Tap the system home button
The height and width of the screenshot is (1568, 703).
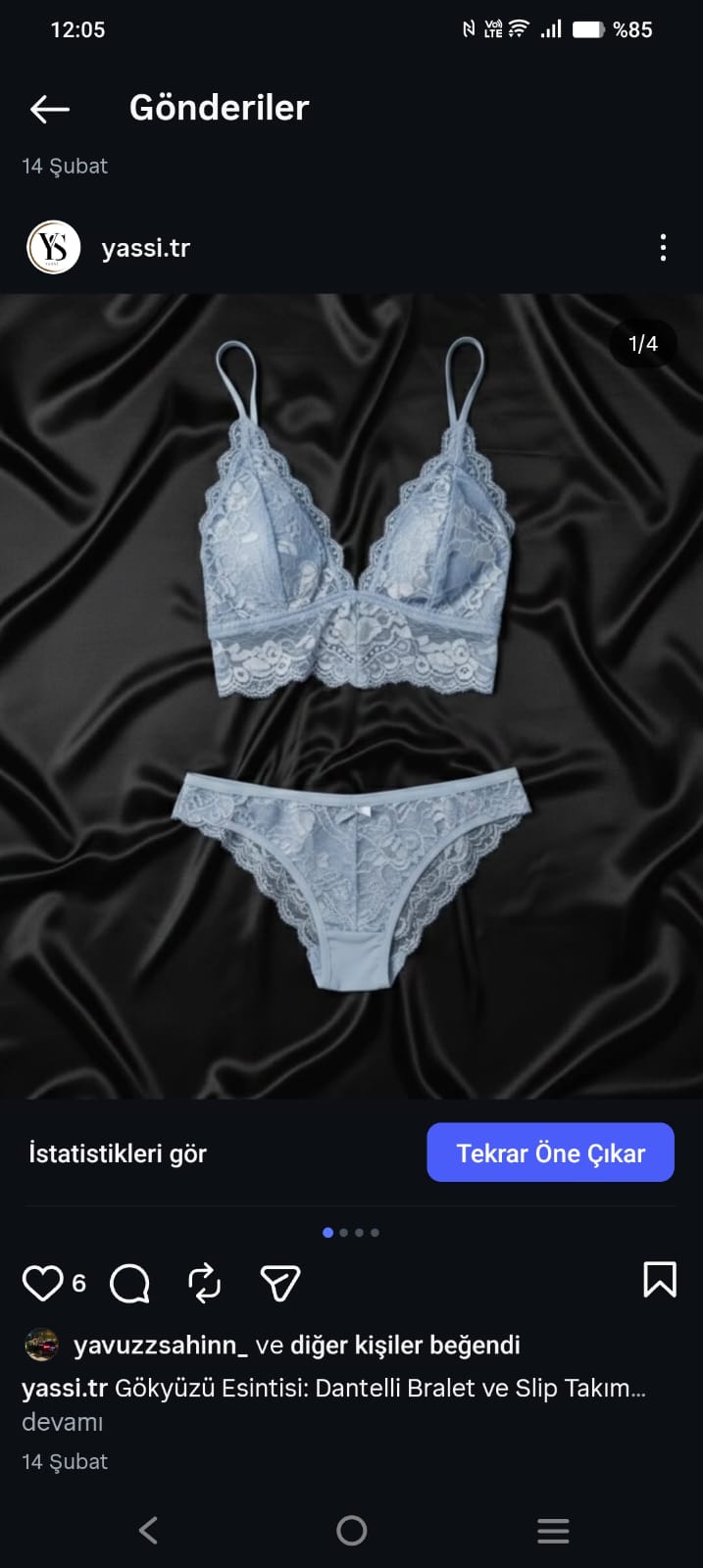coord(351,1530)
